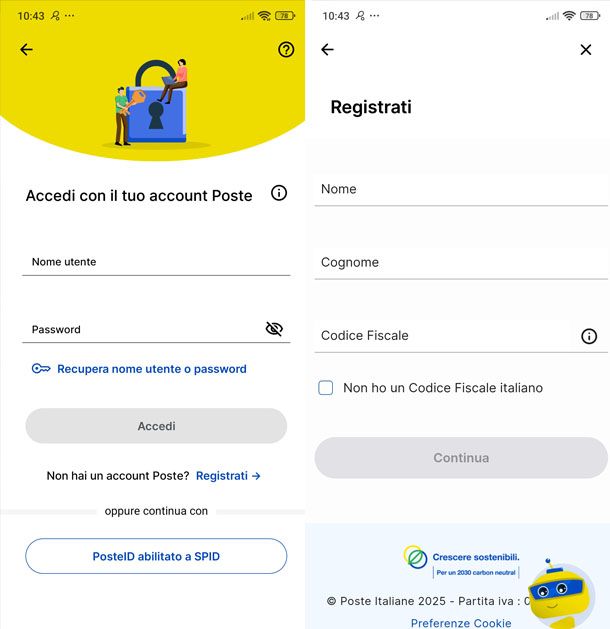
Task: Go back from the Poste login screen
Action: point(27,50)
